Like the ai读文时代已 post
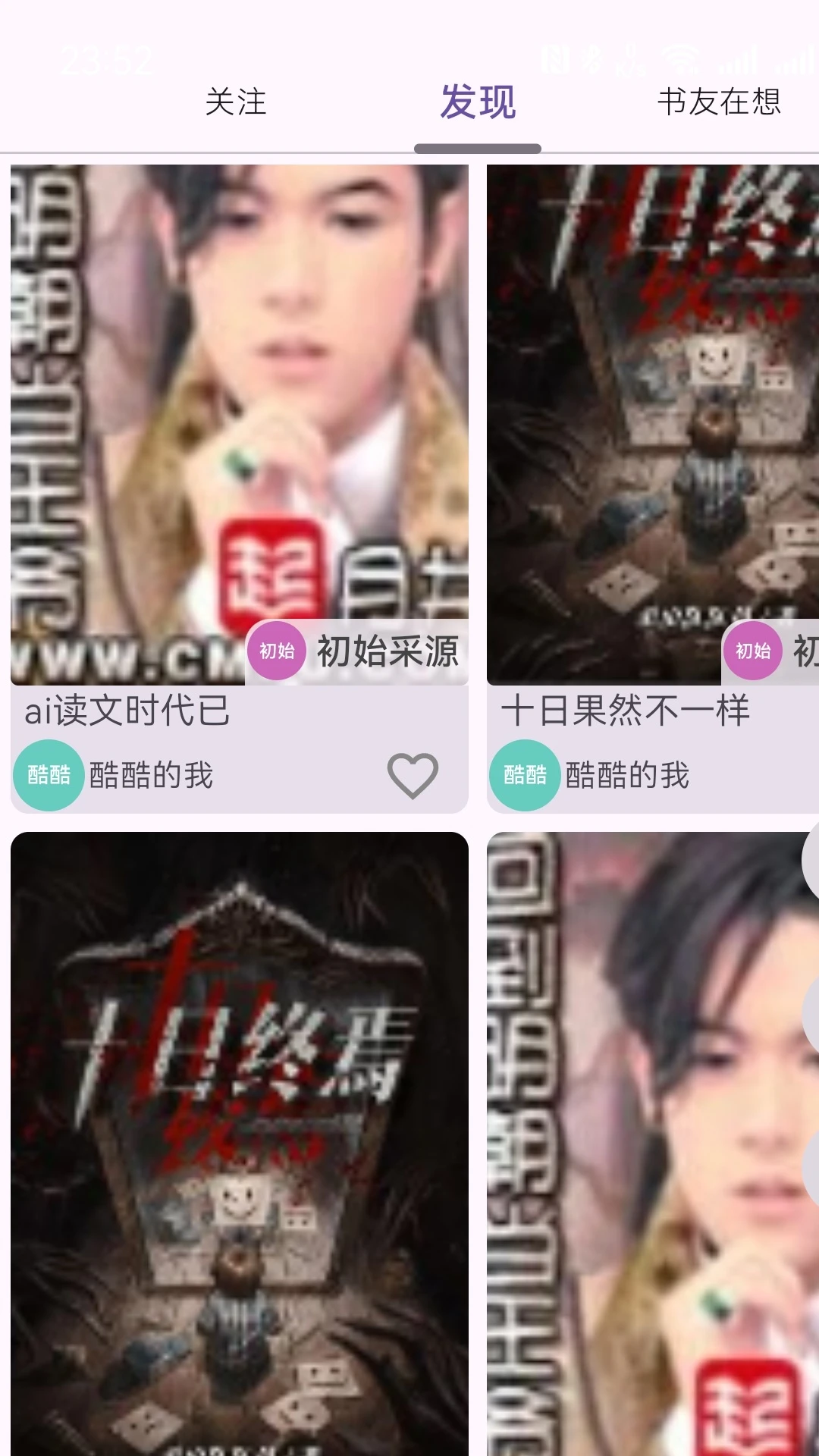The image size is (819, 1456). point(413,775)
